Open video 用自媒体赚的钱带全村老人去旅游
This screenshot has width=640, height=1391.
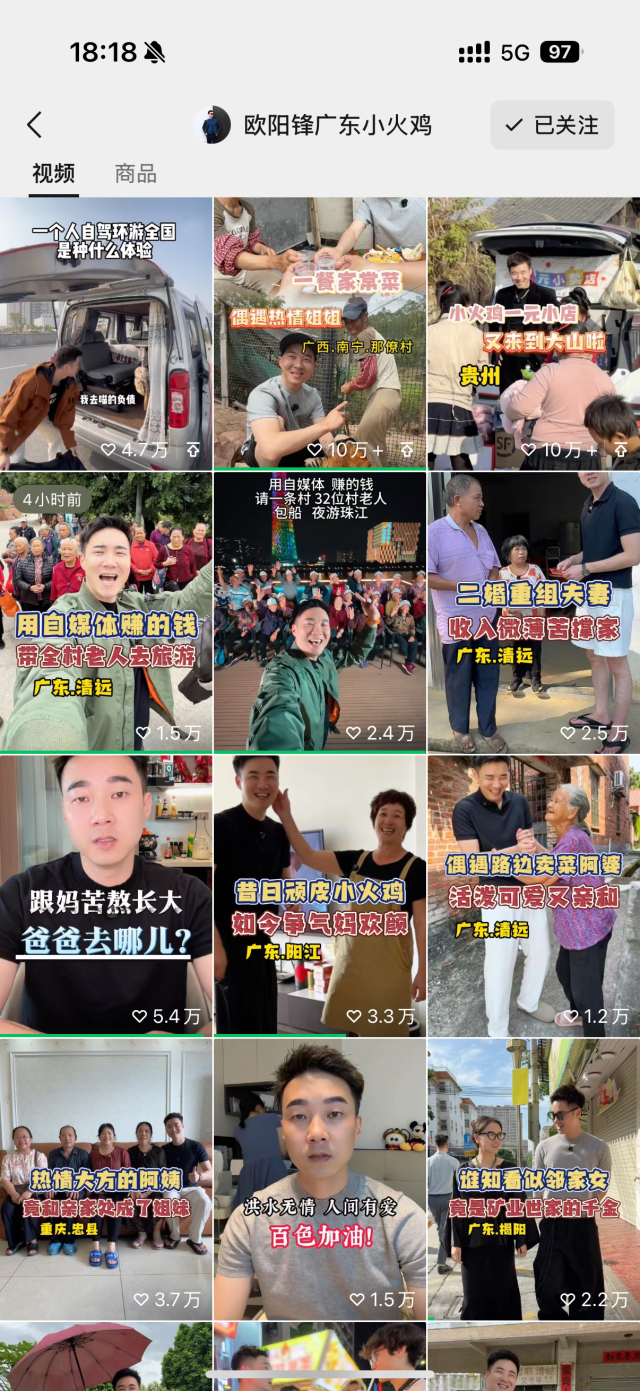point(105,612)
